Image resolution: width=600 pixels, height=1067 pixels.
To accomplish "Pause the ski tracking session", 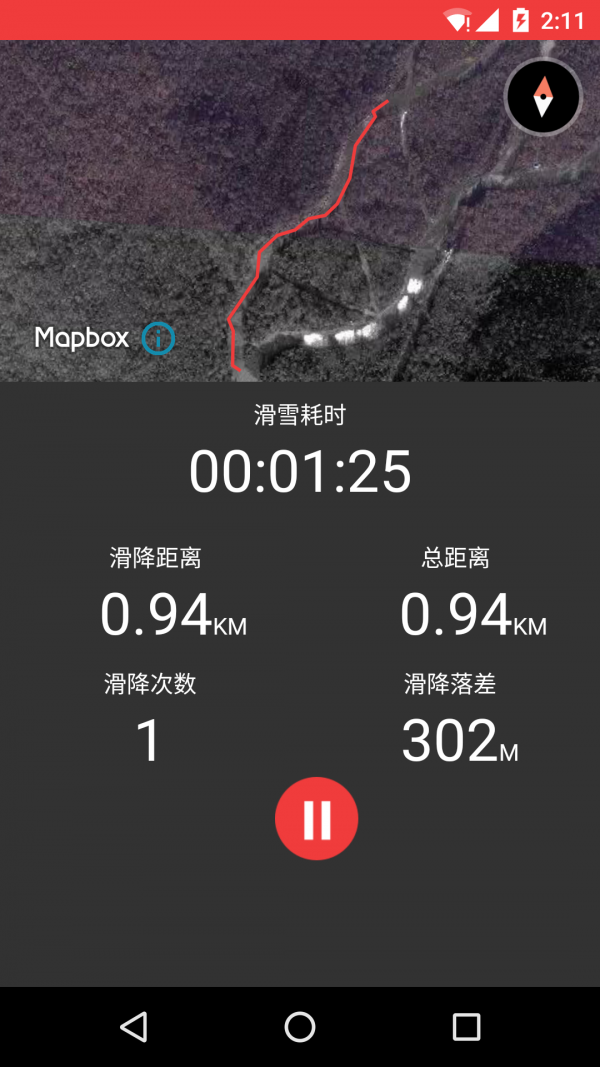I will pos(316,818).
